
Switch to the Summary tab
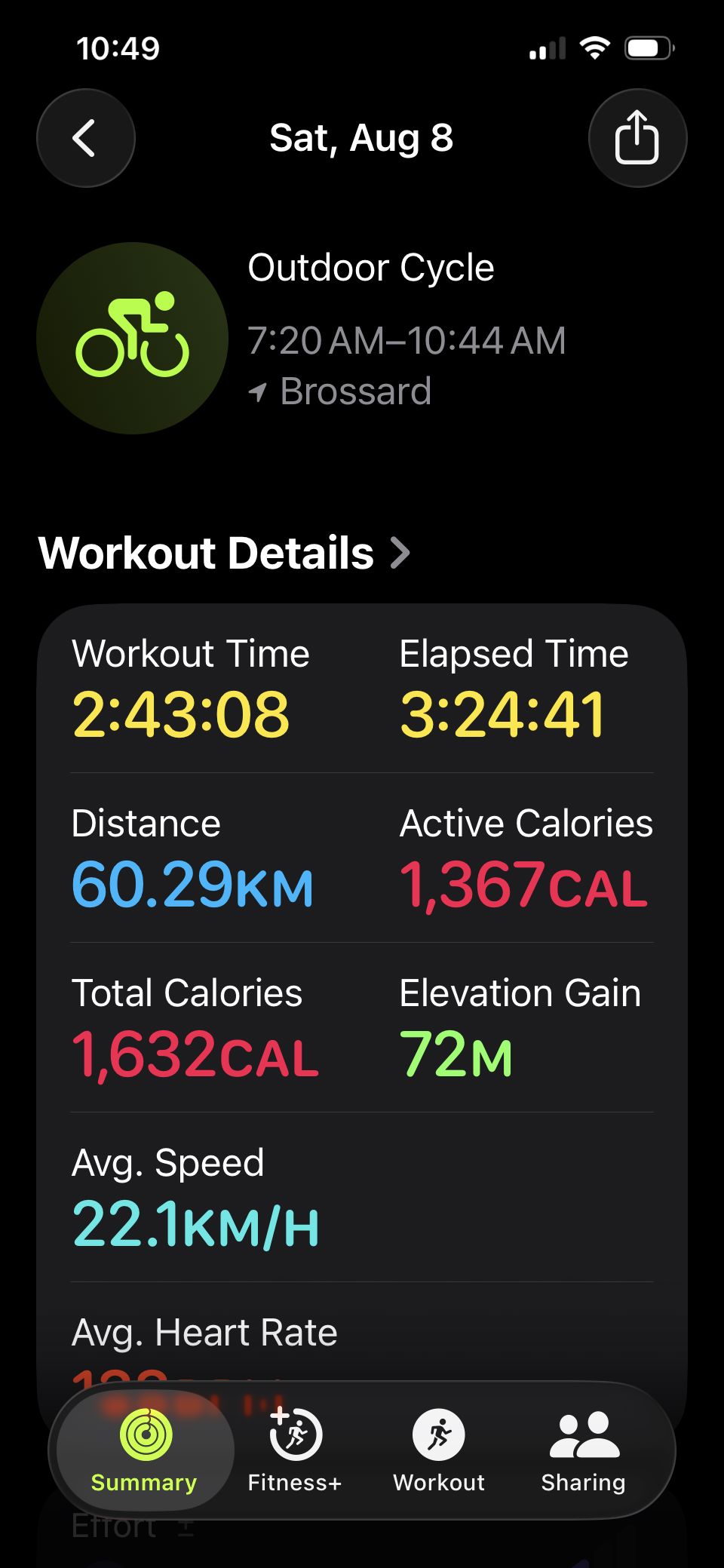pos(144,1450)
